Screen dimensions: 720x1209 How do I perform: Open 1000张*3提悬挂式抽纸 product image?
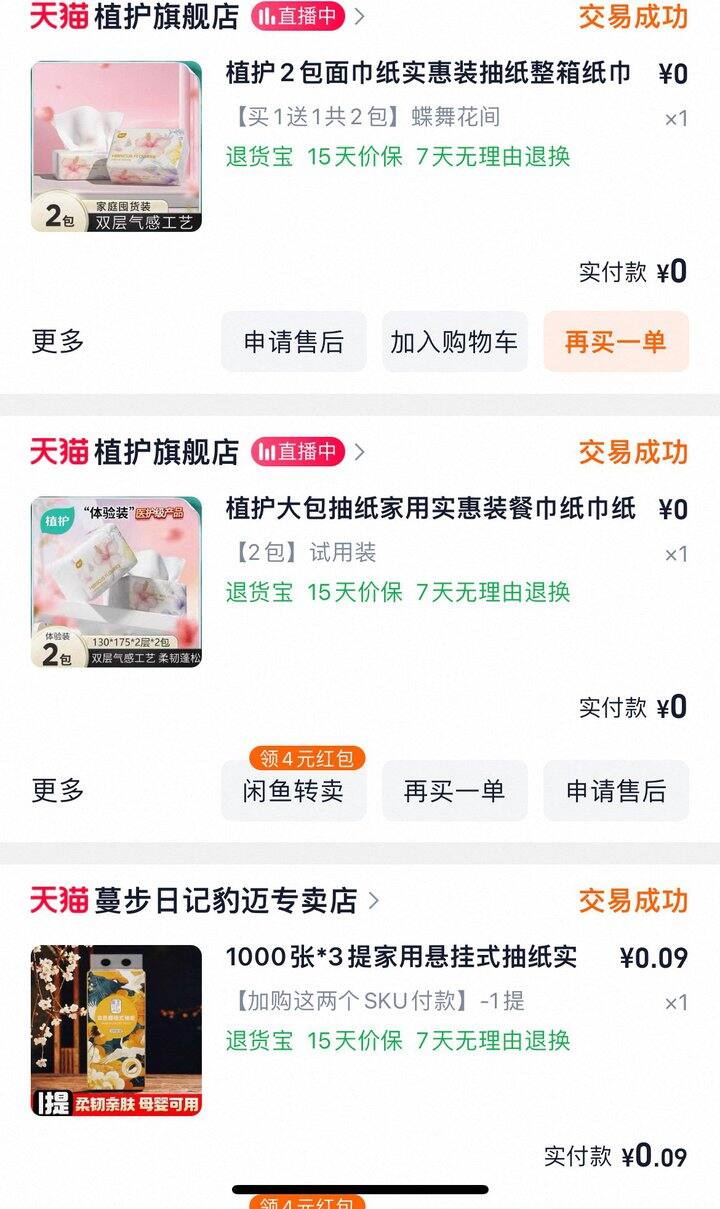point(116,1030)
